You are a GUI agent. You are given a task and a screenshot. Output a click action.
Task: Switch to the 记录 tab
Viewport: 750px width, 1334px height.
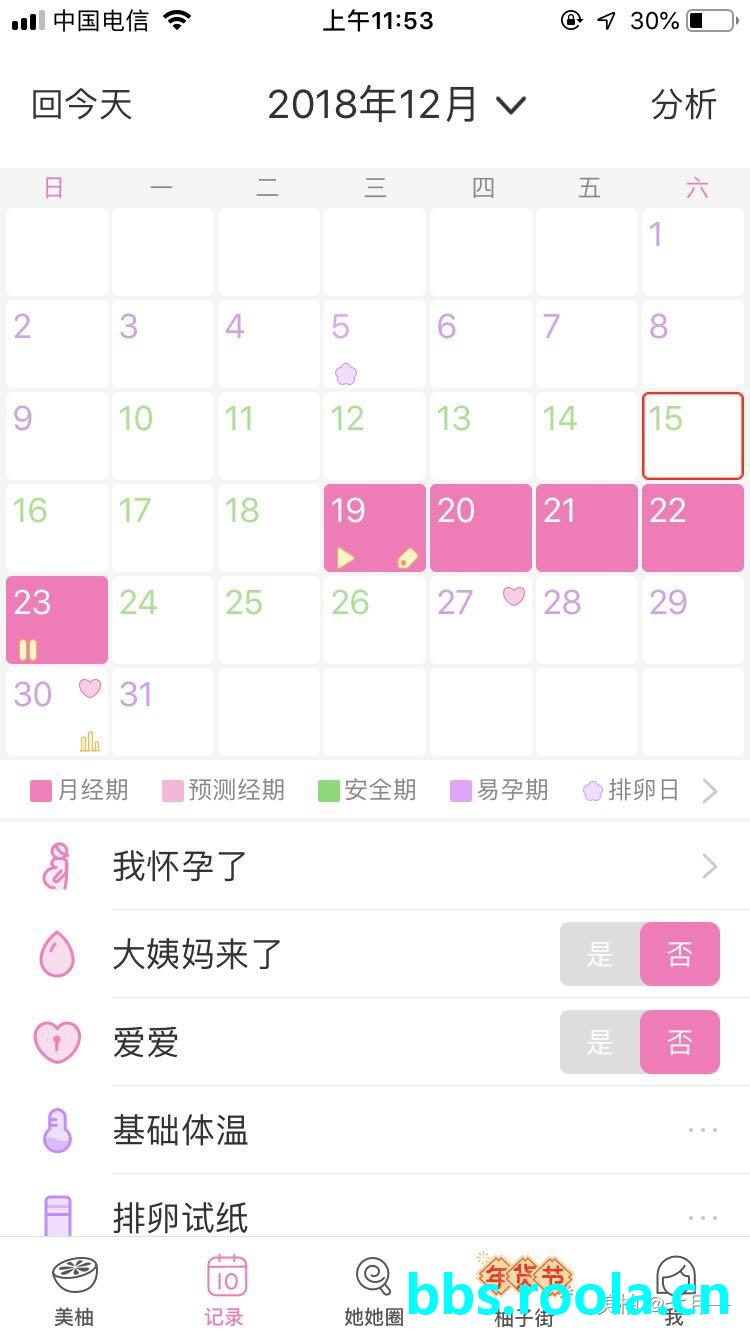coord(226,1290)
